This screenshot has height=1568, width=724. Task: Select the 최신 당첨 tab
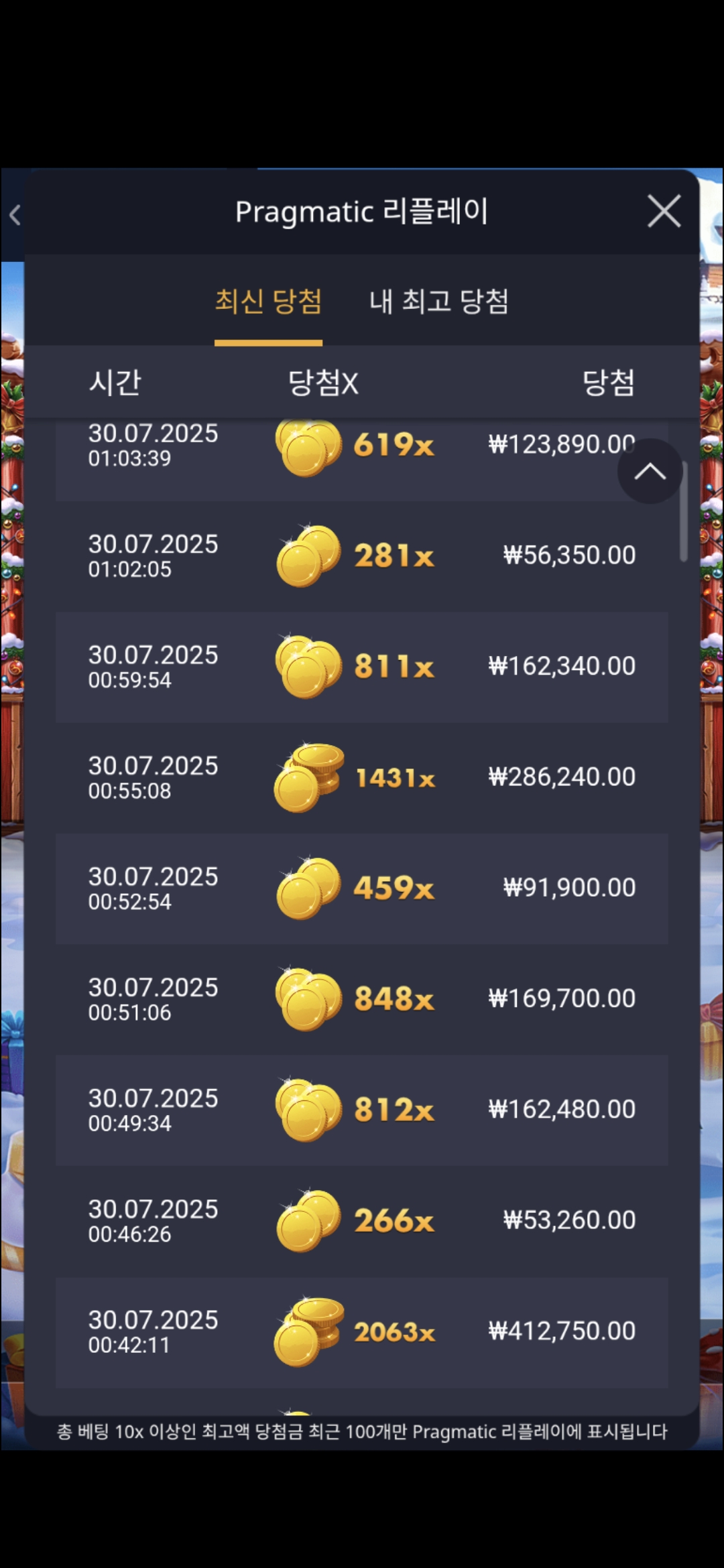pyautogui.click(x=268, y=302)
